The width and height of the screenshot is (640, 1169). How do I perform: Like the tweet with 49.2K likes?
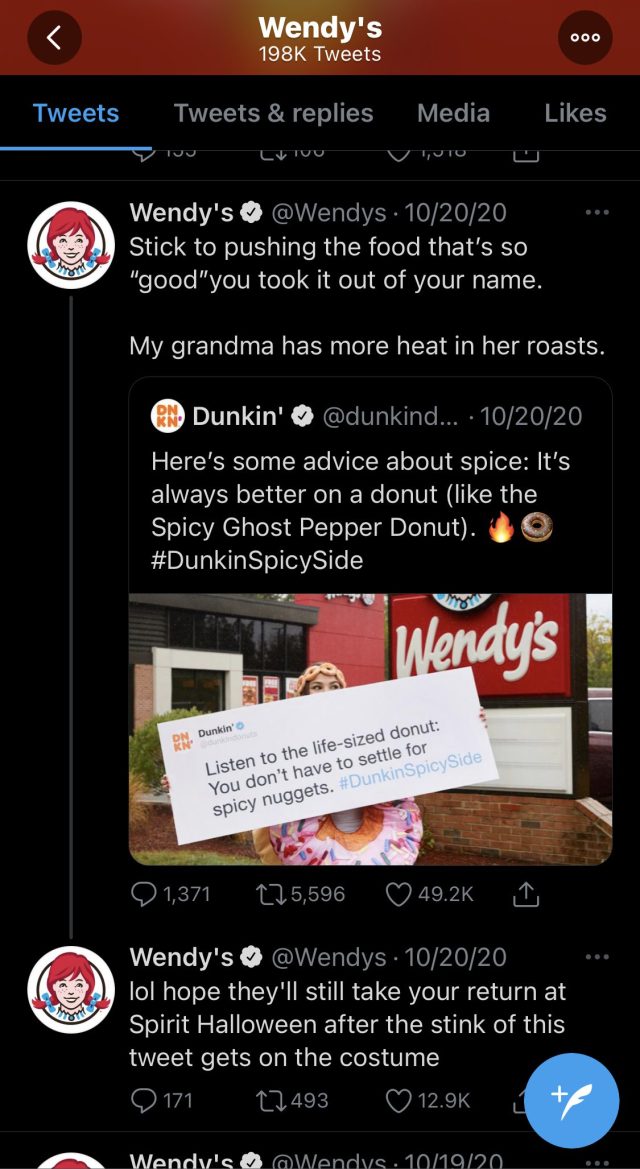click(399, 893)
